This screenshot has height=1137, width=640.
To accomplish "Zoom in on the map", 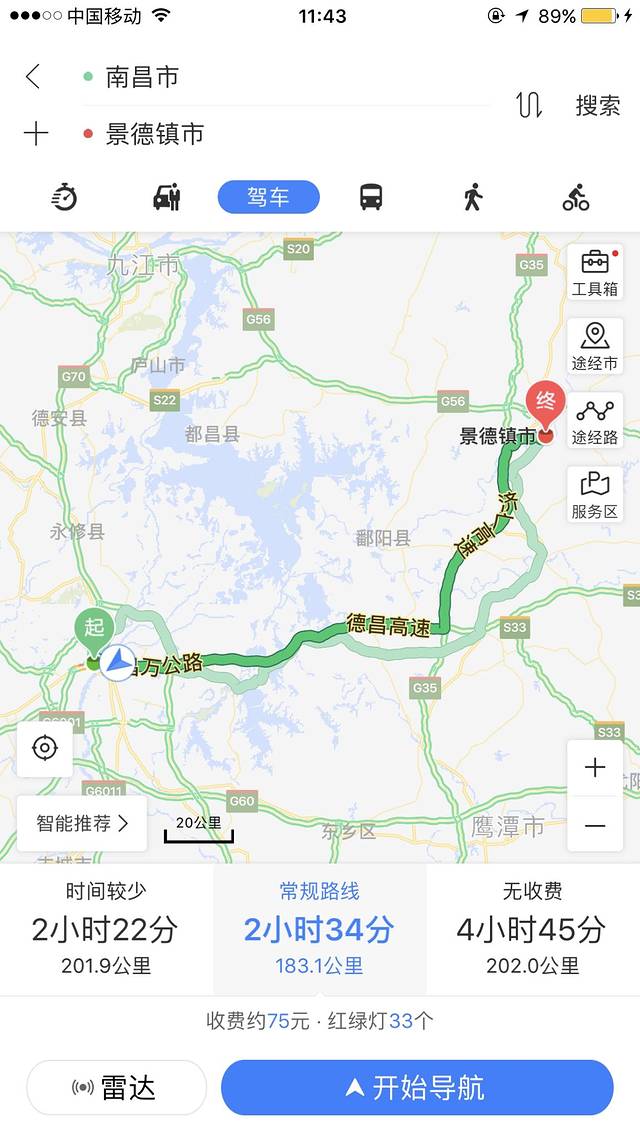I will pos(595,768).
